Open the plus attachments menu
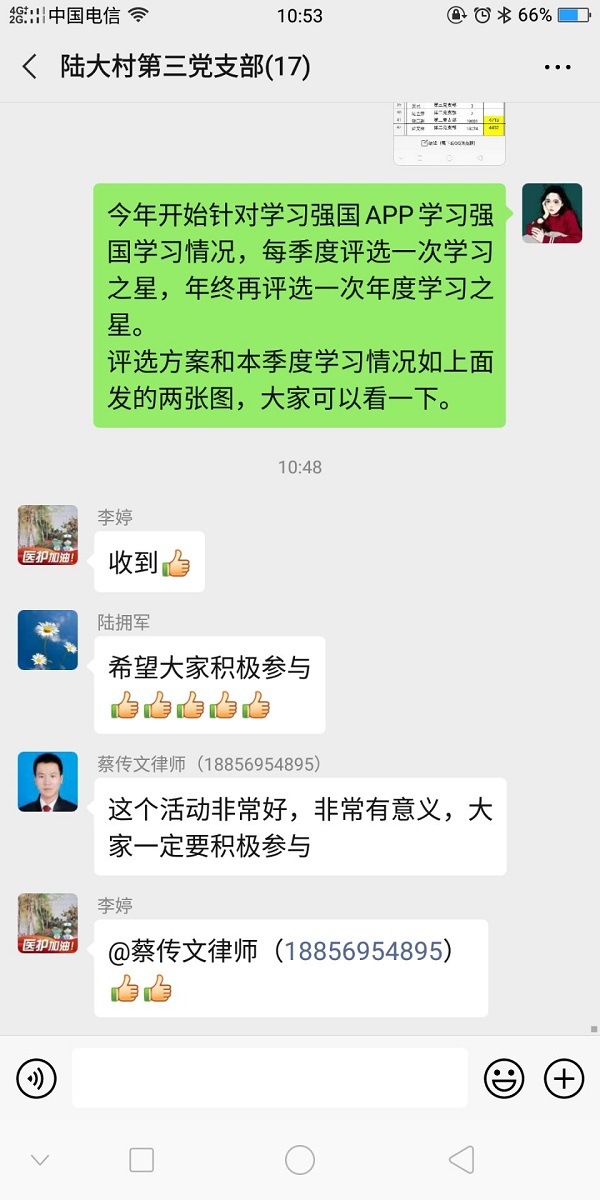Image resolution: width=600 pixels, height=1200 pixels. coord(563,1078)
